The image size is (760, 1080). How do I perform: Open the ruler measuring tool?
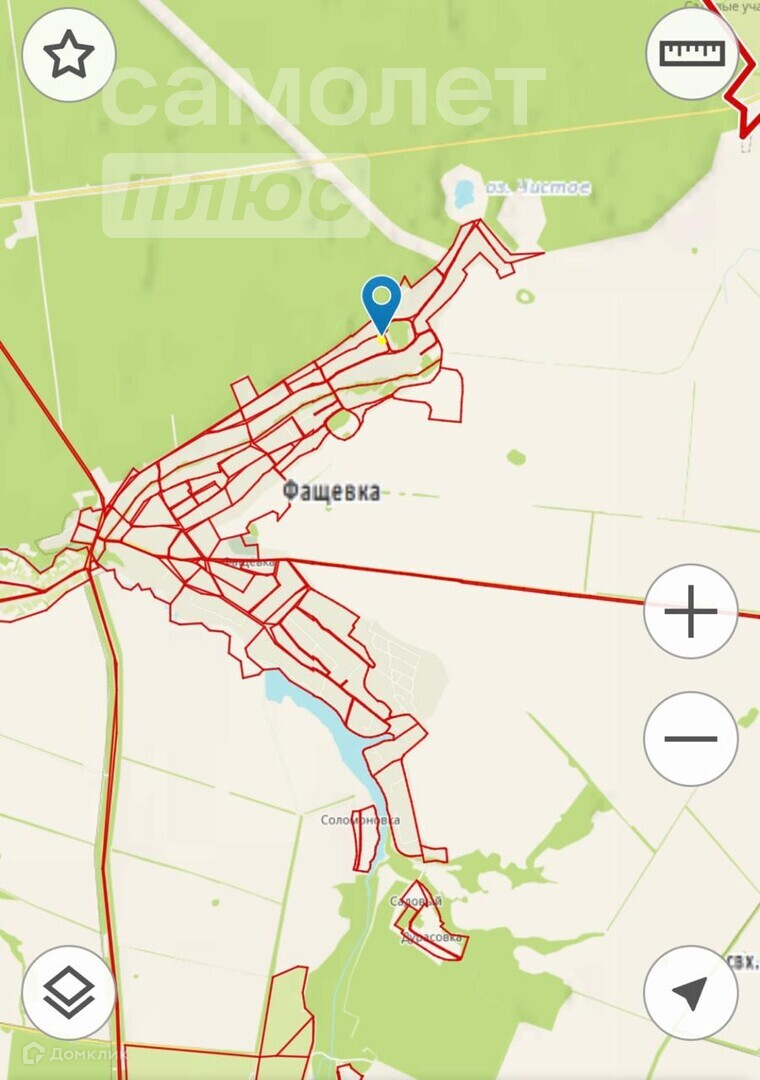692,53
